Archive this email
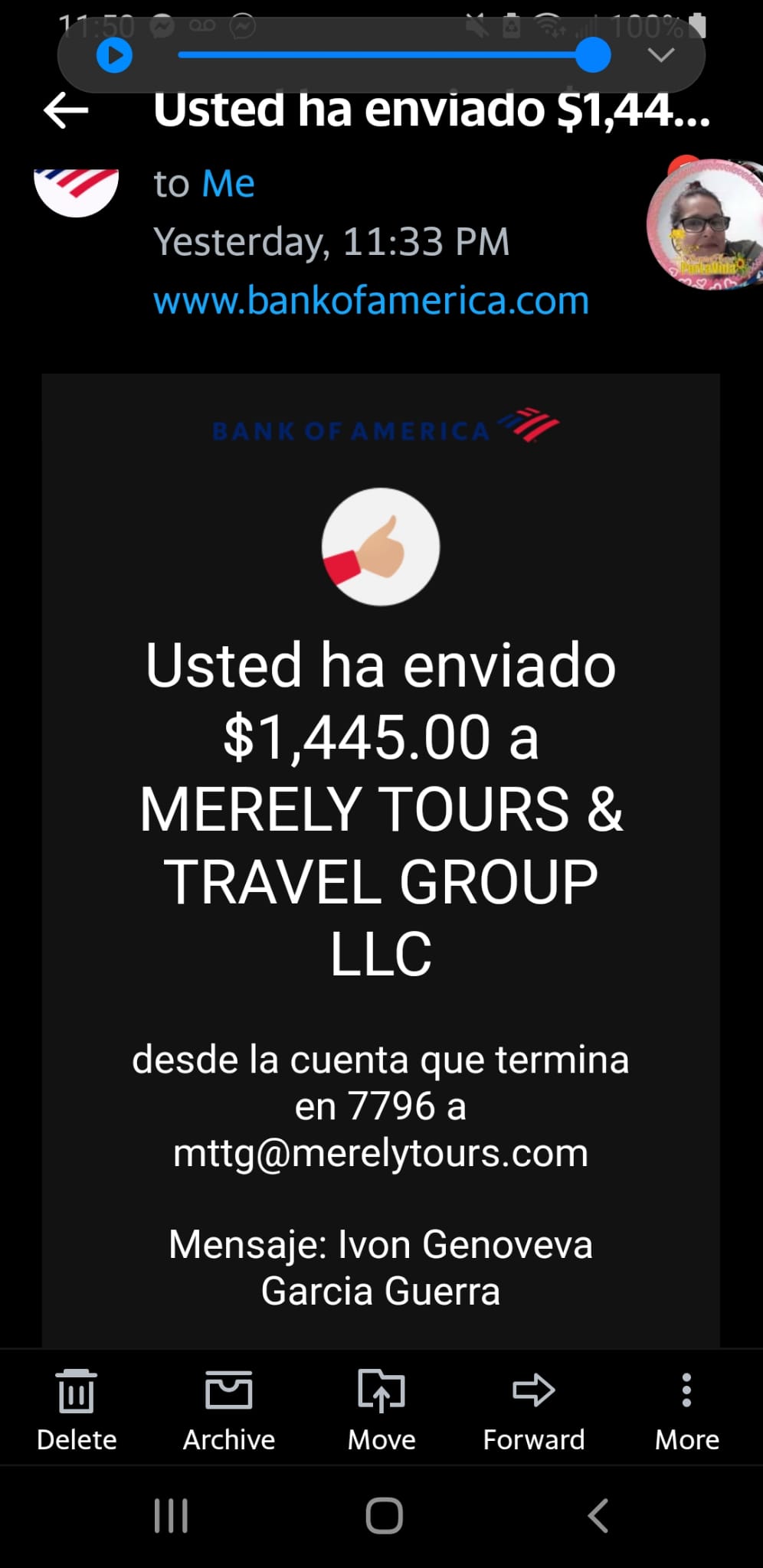The height and width of the screenshot is (1568, 763). [228, 1410]
